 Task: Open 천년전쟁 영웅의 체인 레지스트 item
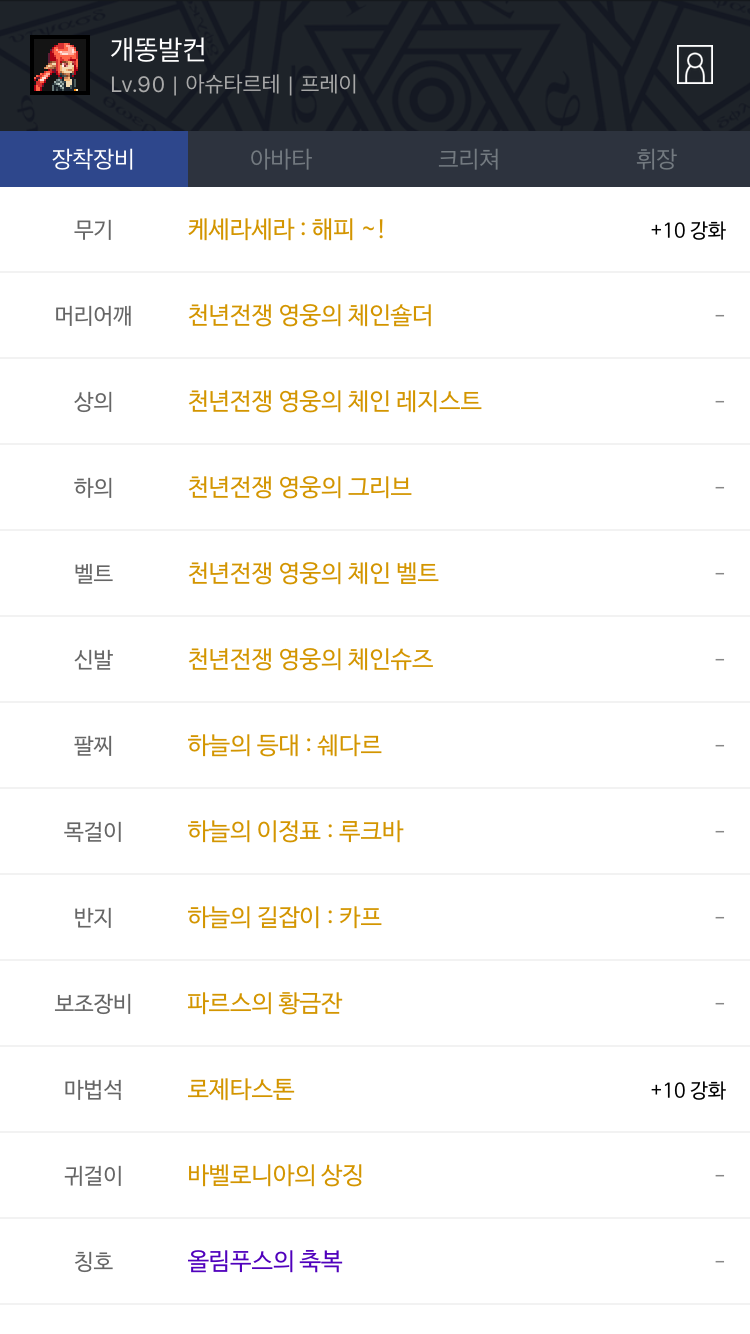334,402
